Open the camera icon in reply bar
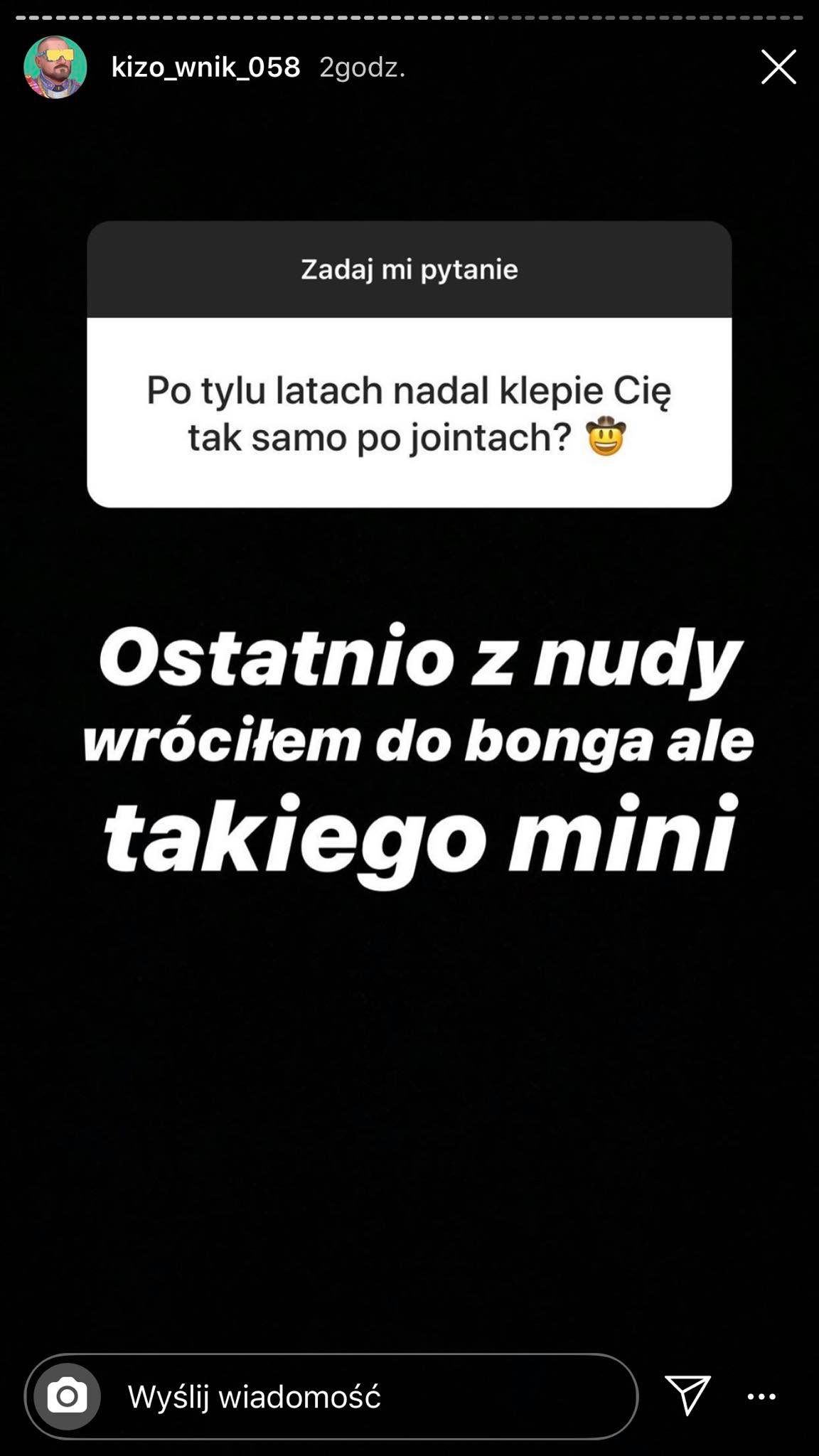This screenshot has width=819, height=1456. 68,1396
